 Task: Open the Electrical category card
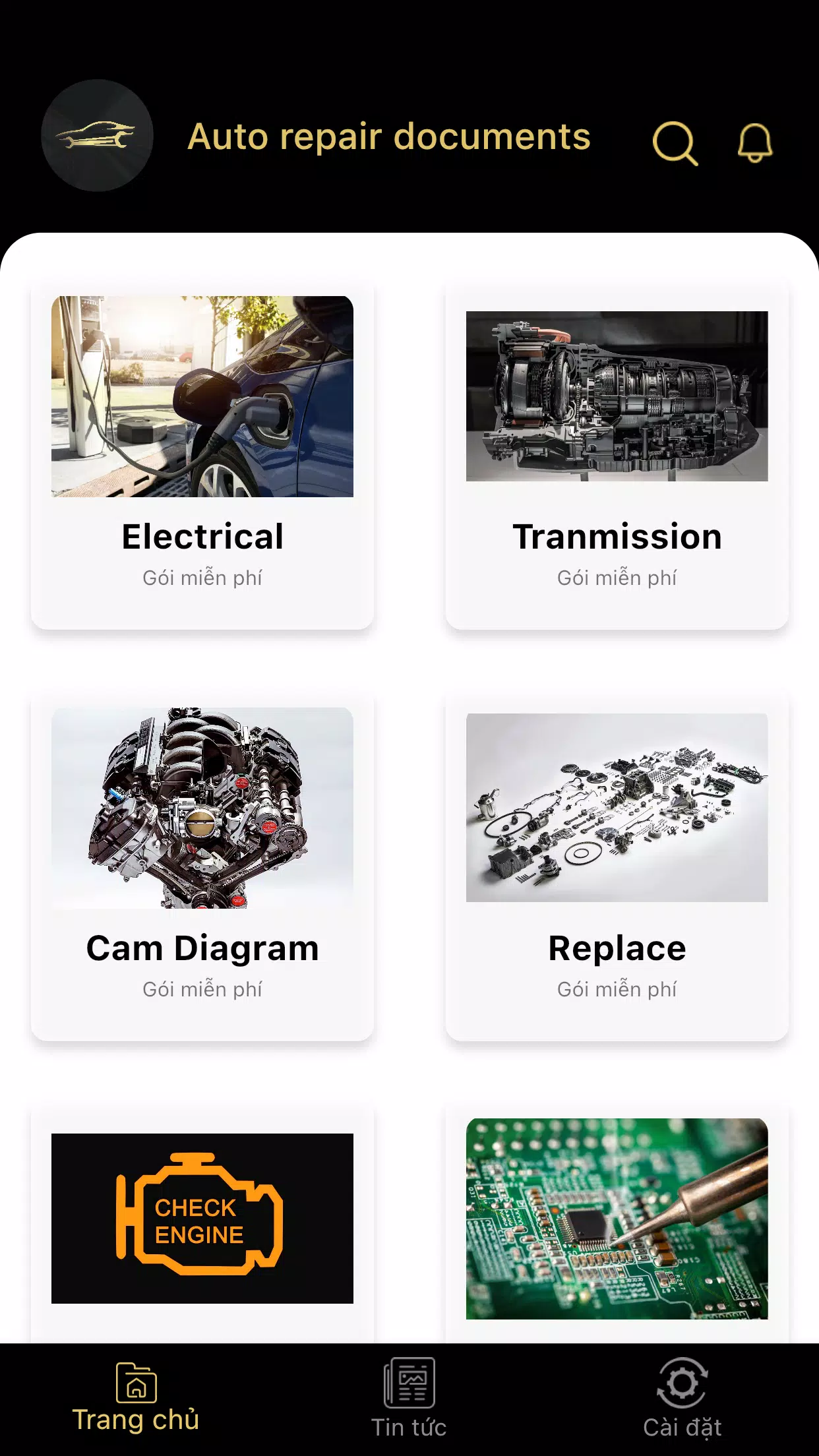(202, 455)
